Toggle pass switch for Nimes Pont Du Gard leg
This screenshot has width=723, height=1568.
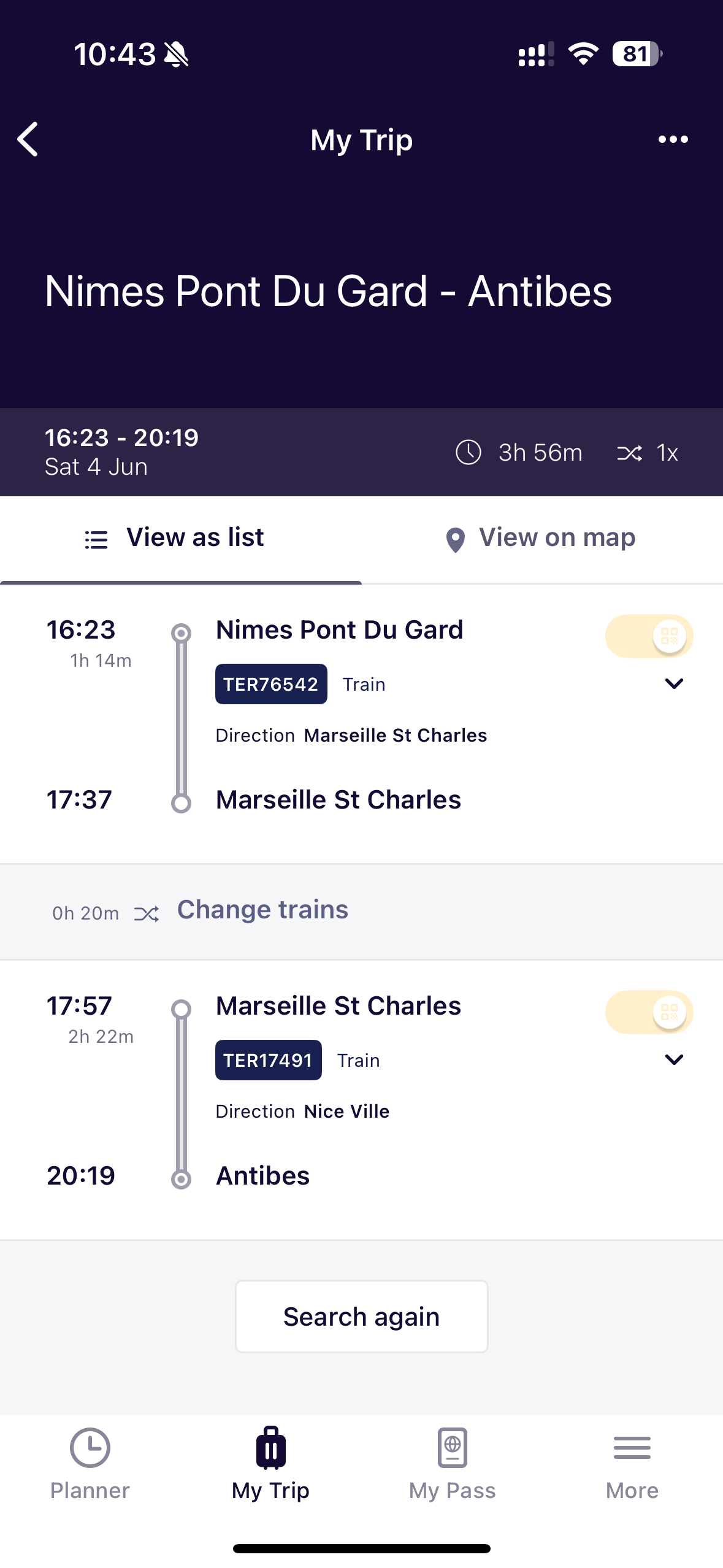pos(649,636)
